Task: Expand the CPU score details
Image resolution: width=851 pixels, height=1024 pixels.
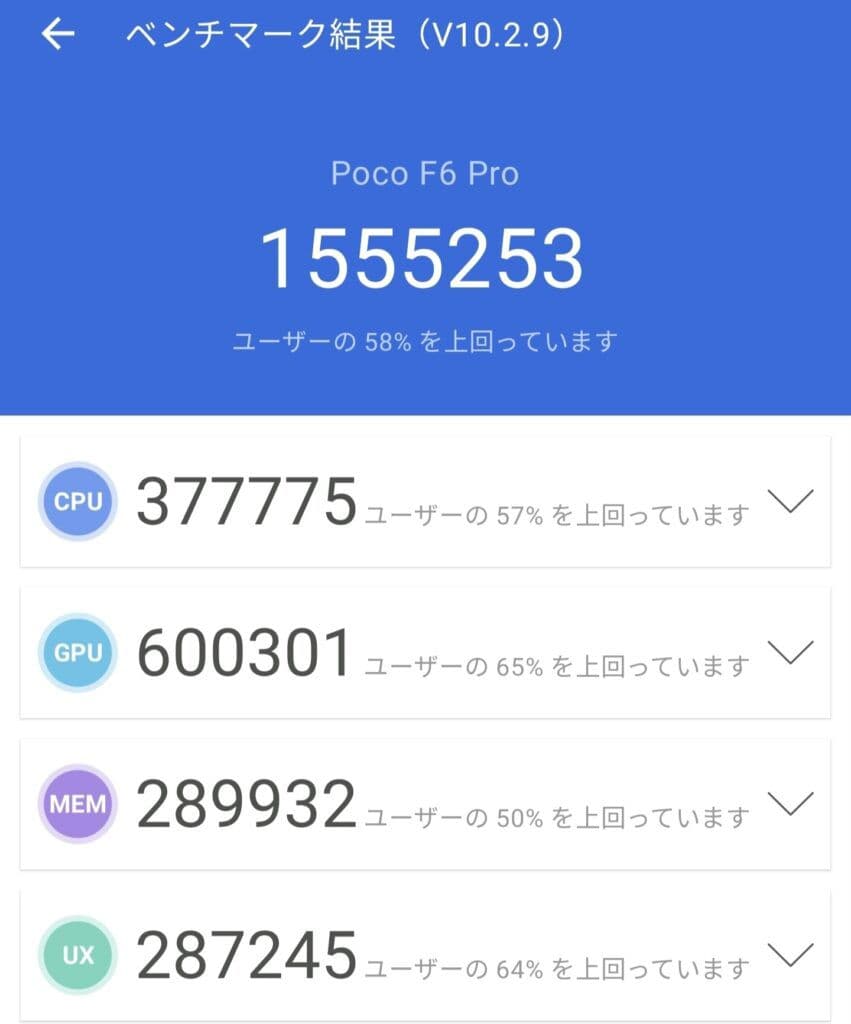Action: tap(790, 500)
